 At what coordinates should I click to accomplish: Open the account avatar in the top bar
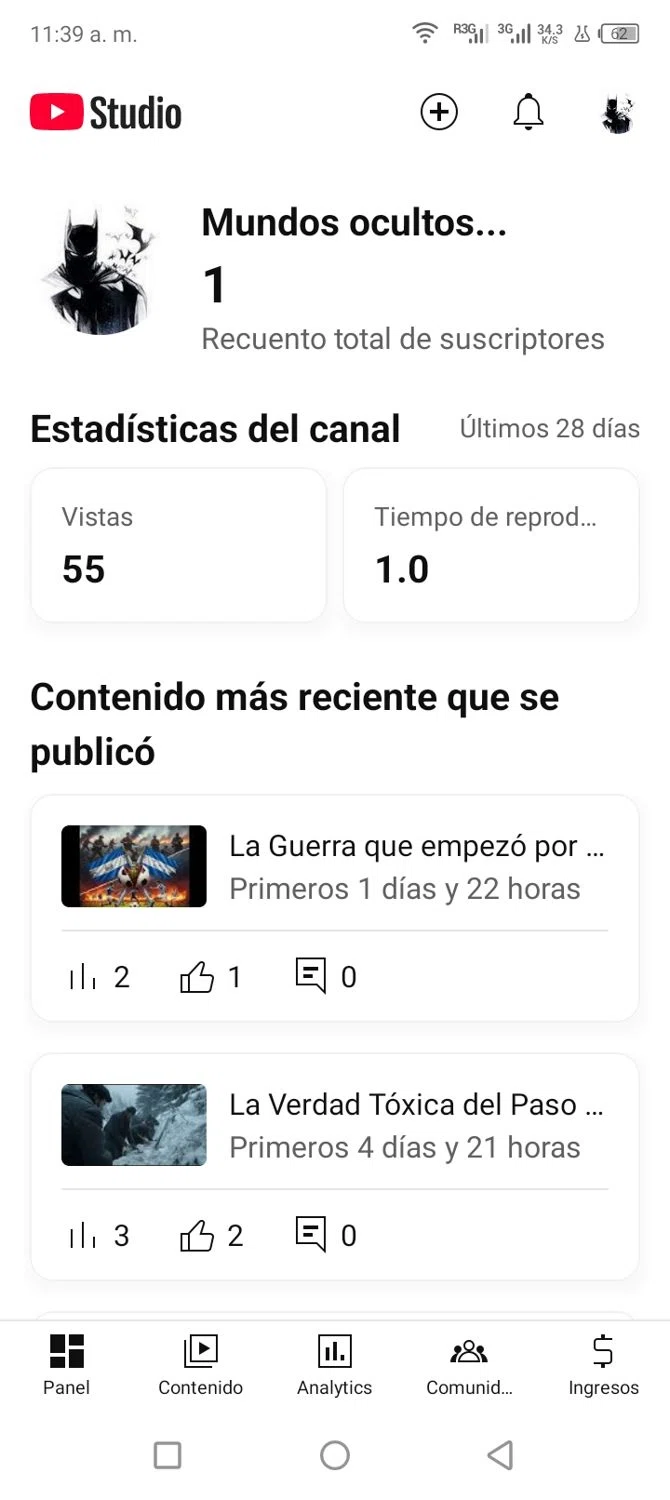(618, 113)
